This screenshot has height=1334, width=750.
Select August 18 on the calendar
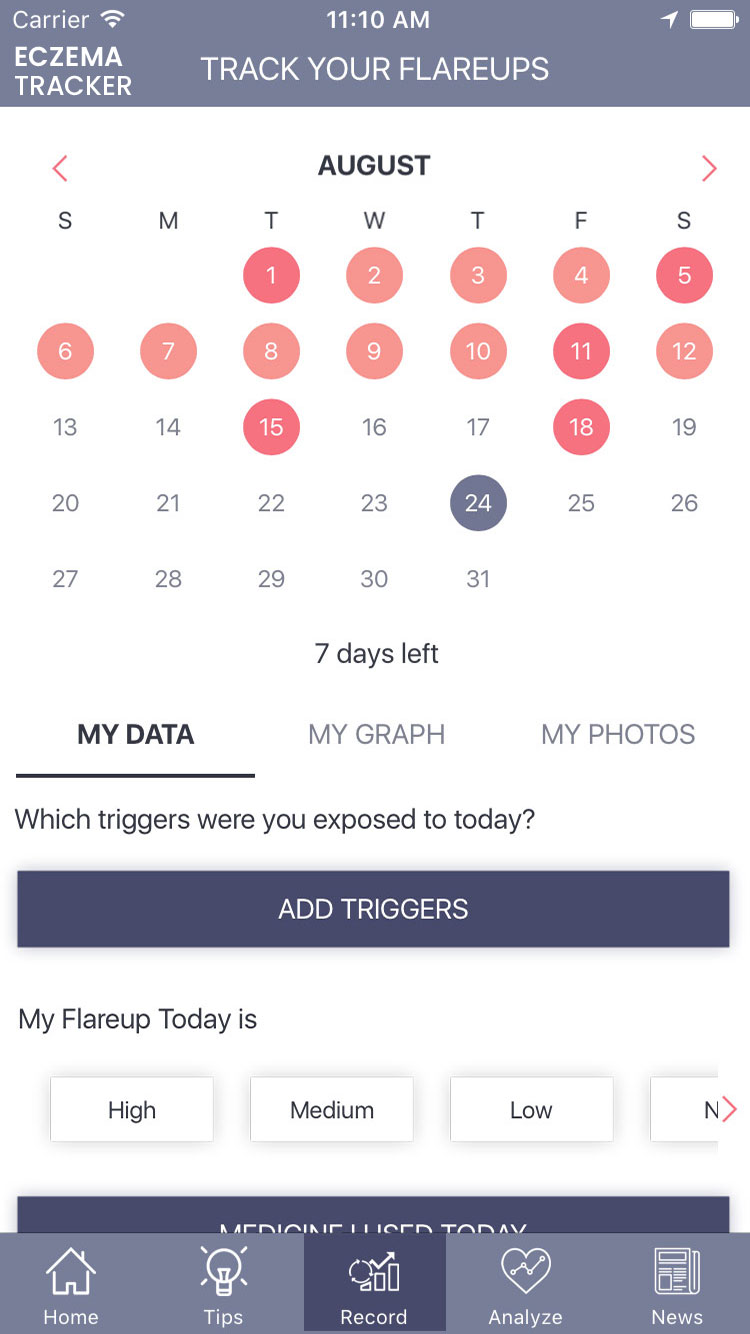tap(581, 427)
